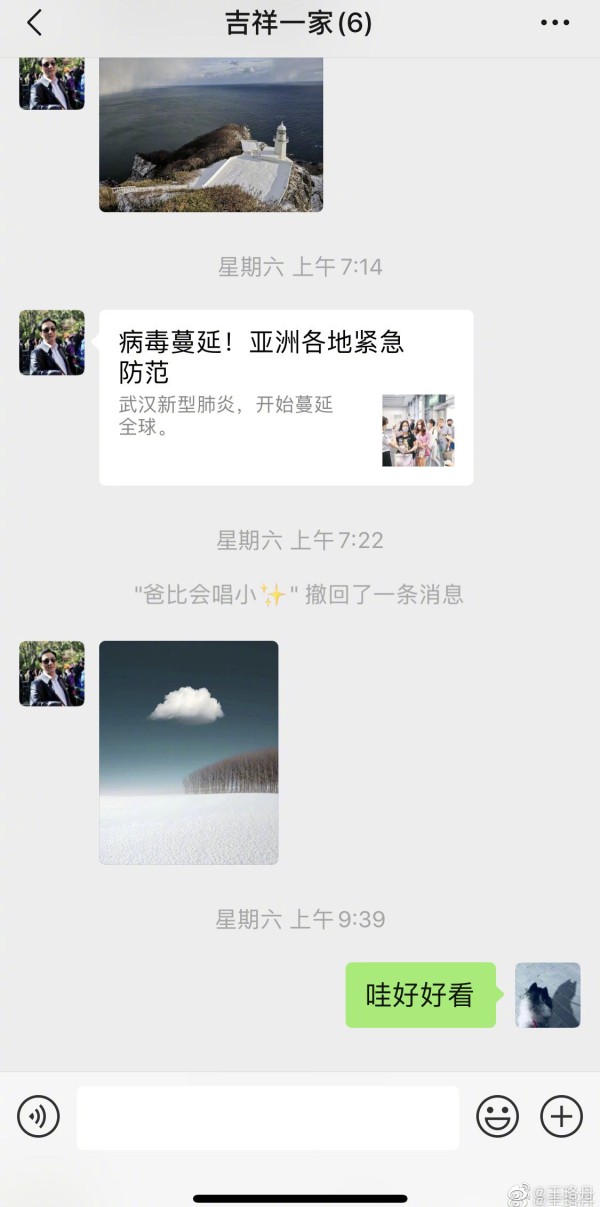Focus the message text field
600x1207 pixels.
pos(268,1117)
